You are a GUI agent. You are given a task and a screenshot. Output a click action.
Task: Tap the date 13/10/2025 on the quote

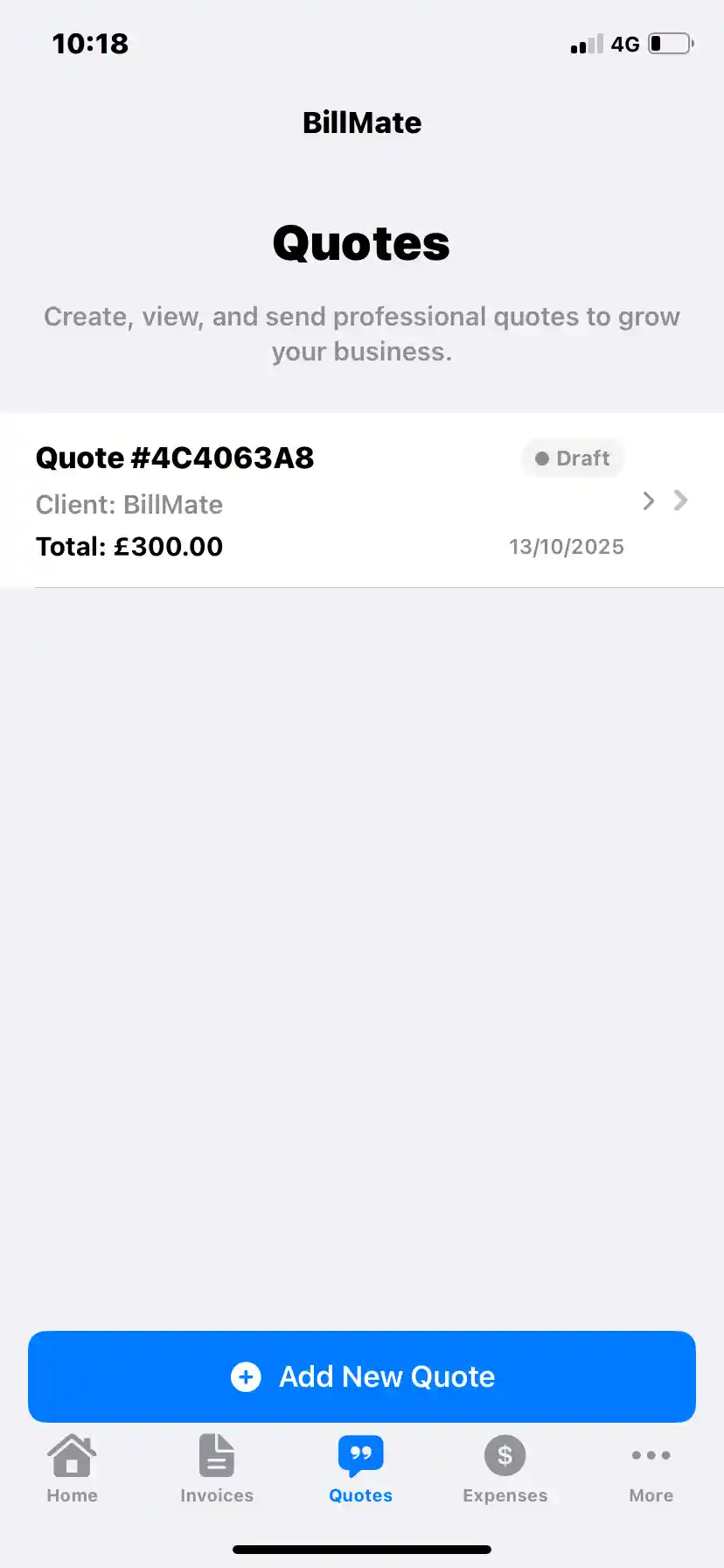pyautogui.click(x=566, y=546)
